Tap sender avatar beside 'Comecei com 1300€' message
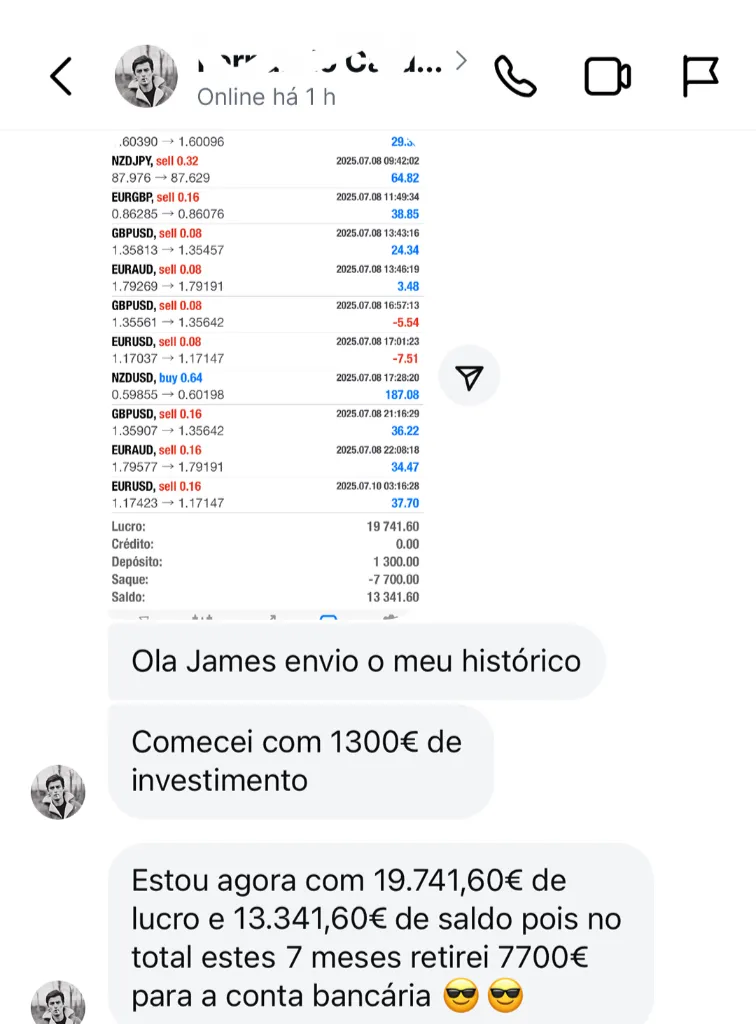Viewport: 756px width, 1024px height. pyautogui.click(x=58, y=792)
